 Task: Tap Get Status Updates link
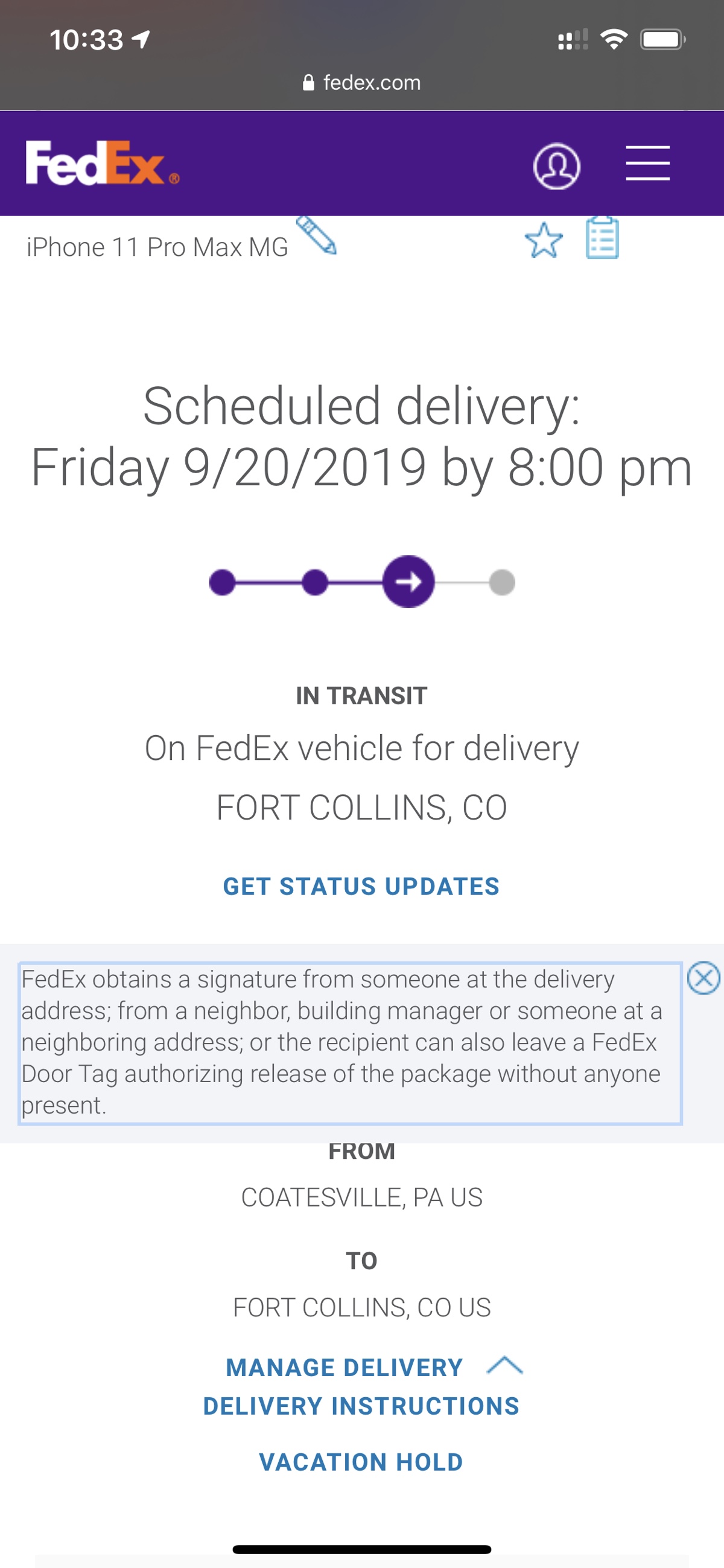(361, 886)
